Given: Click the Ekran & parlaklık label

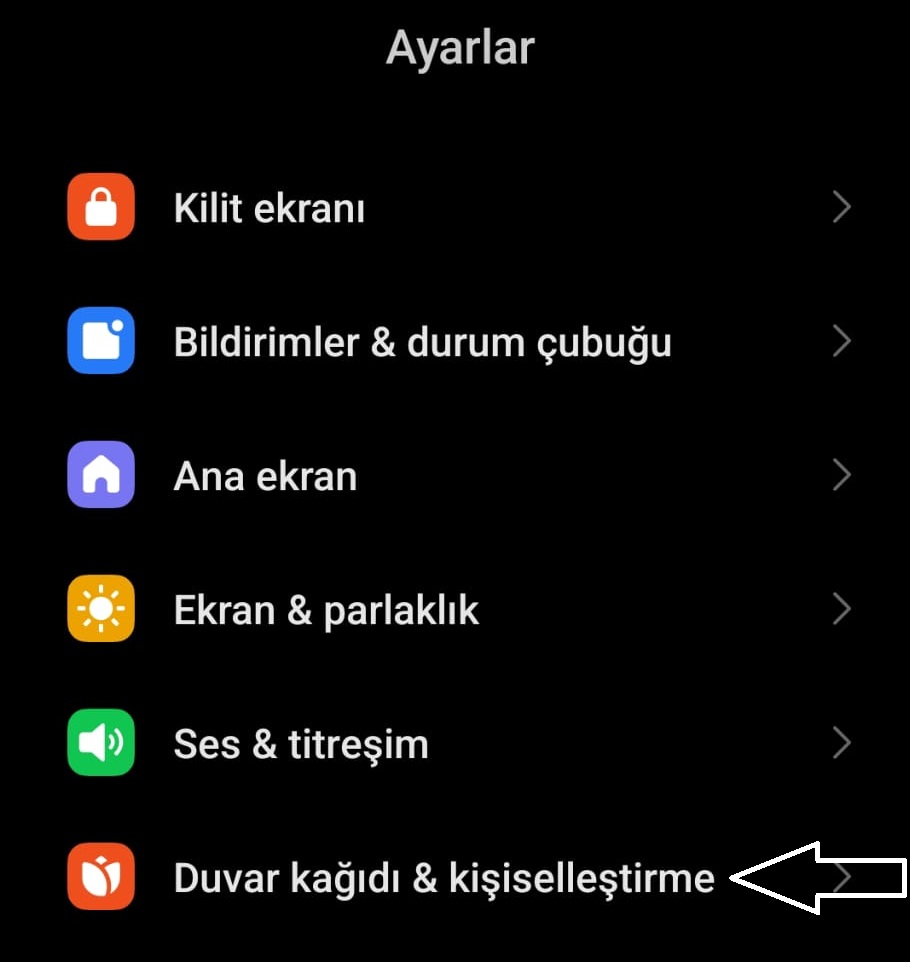Looking at the screenshot, I should [327, 609].
